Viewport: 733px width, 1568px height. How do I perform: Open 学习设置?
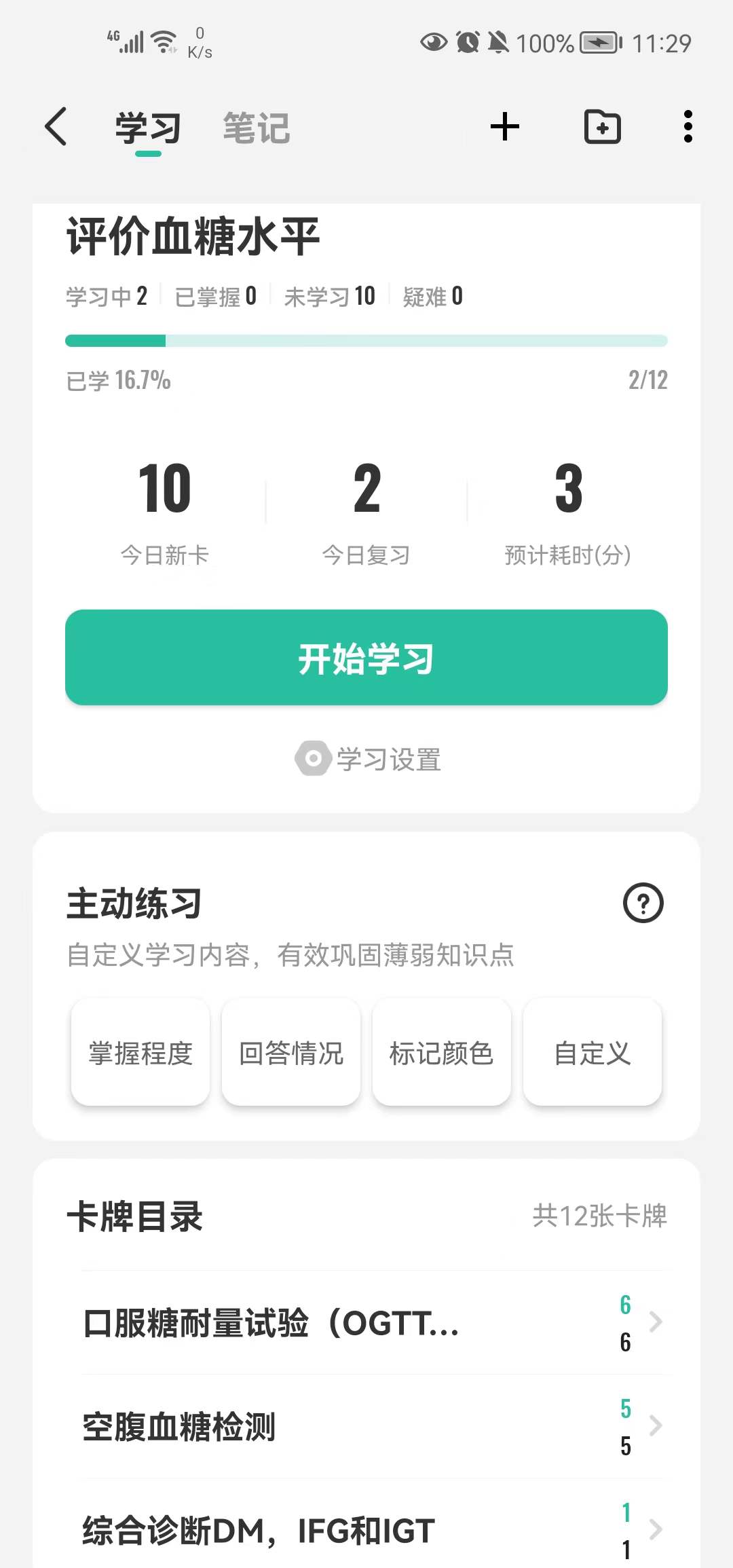click(368, 759)
